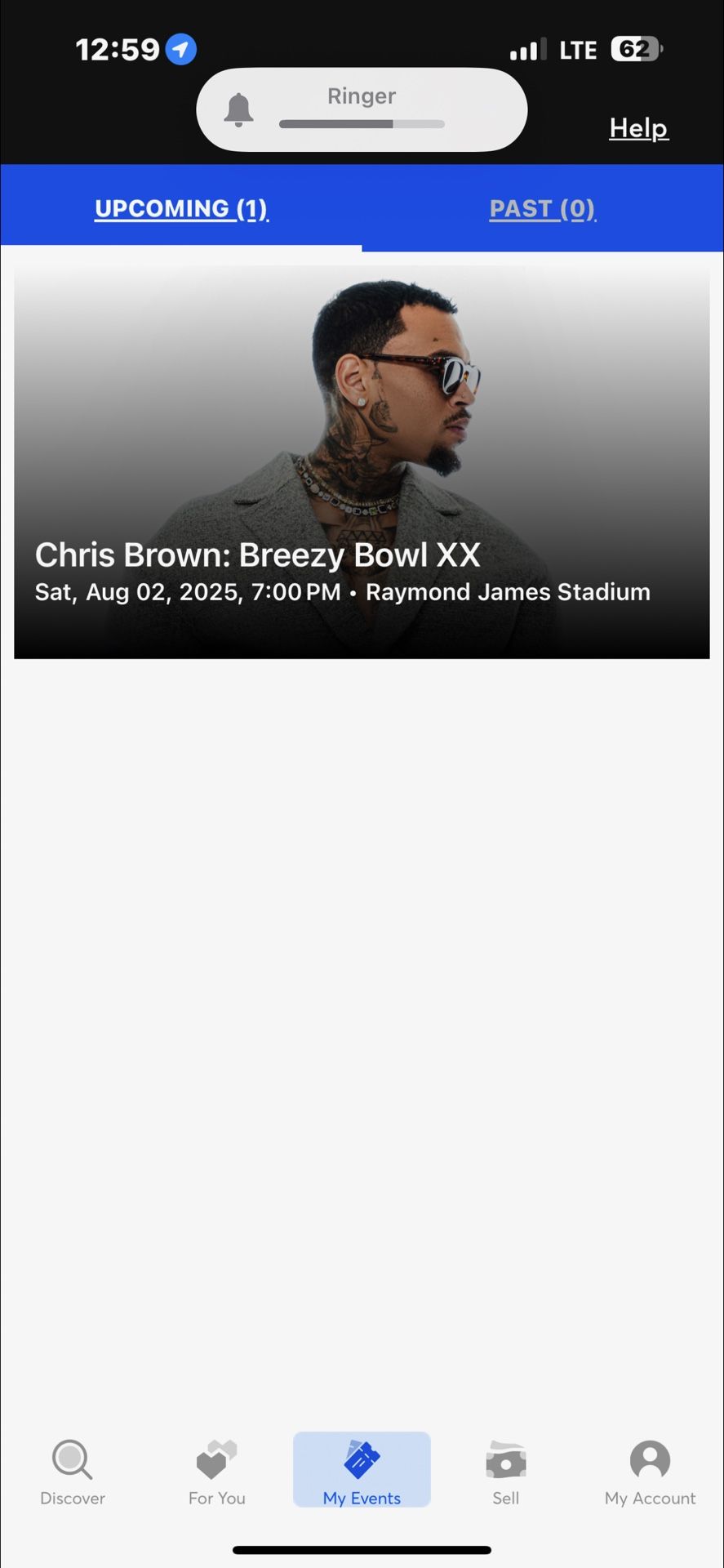
Task: Open My Account profile icon
Action: pyautogui.click(x=649, y=1461)
